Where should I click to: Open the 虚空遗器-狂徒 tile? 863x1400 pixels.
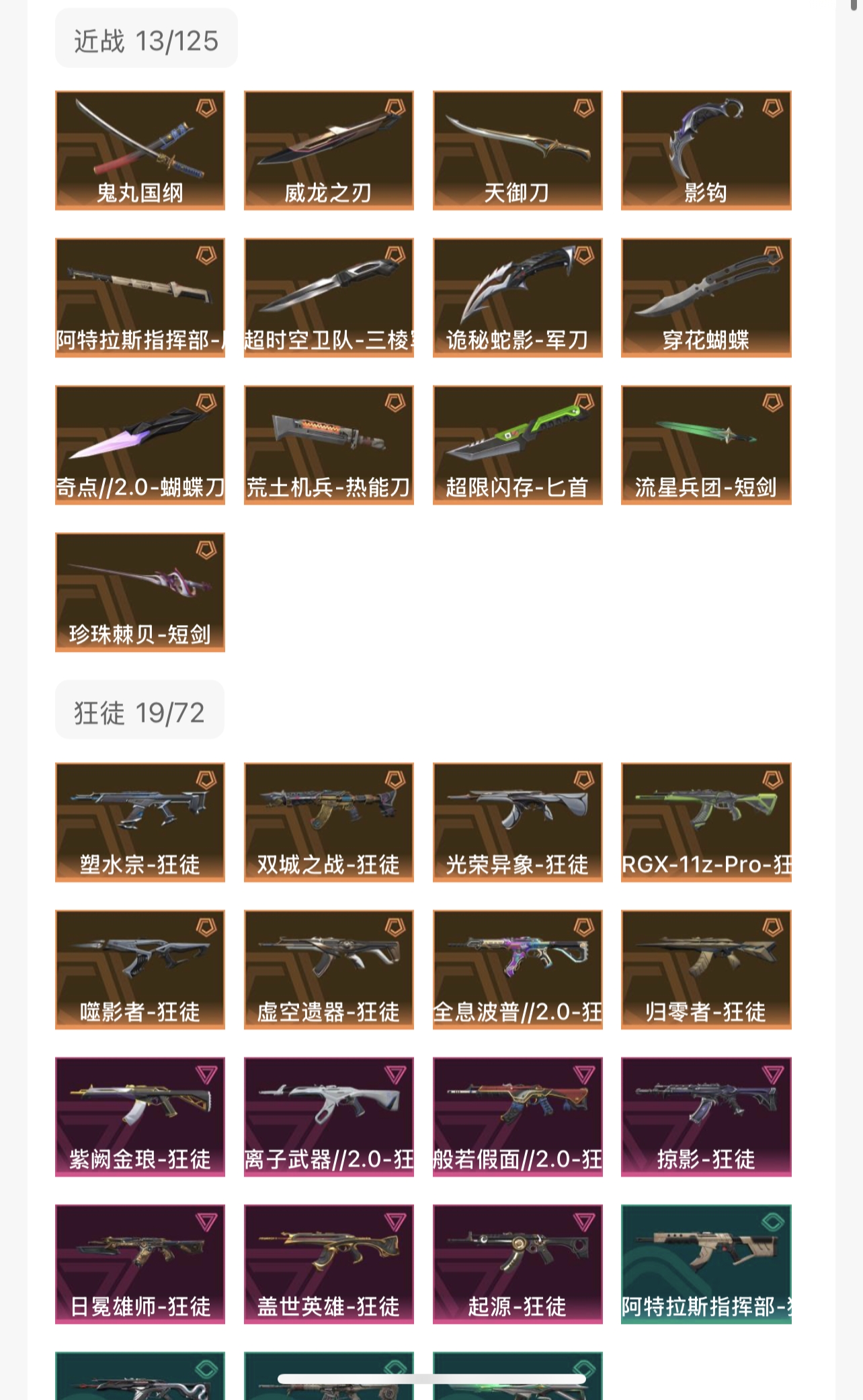tap(329, 969)
